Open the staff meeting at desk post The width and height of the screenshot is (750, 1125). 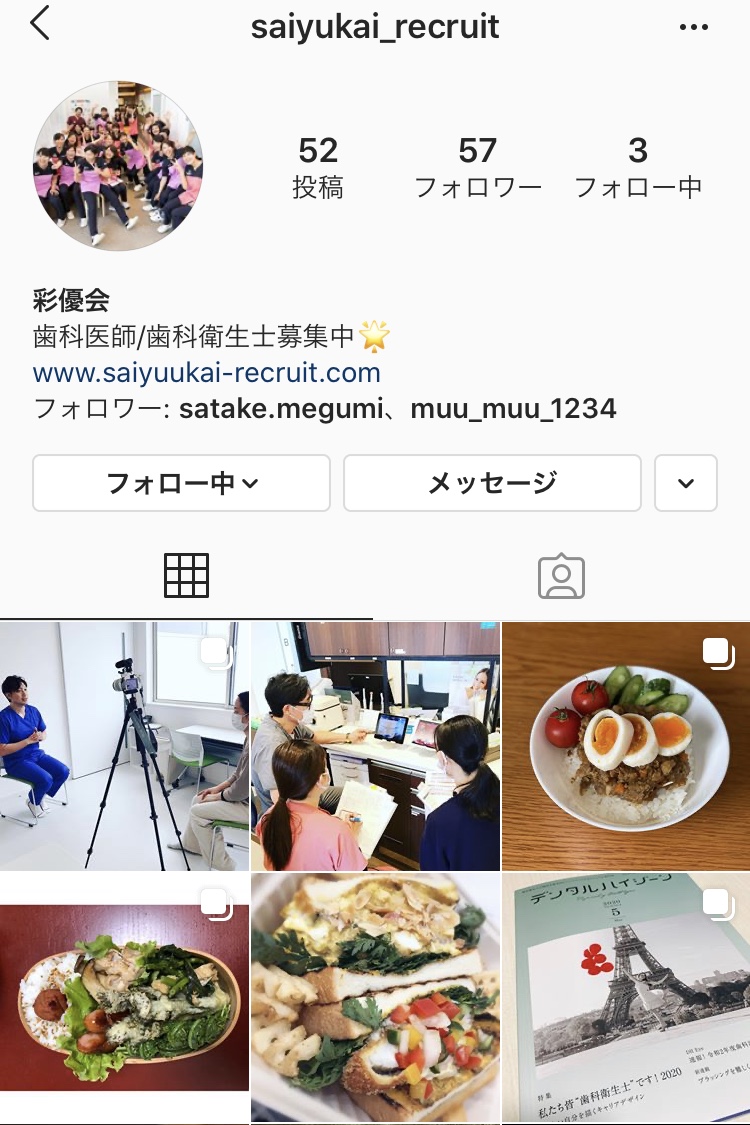click(x=375, y=746)
